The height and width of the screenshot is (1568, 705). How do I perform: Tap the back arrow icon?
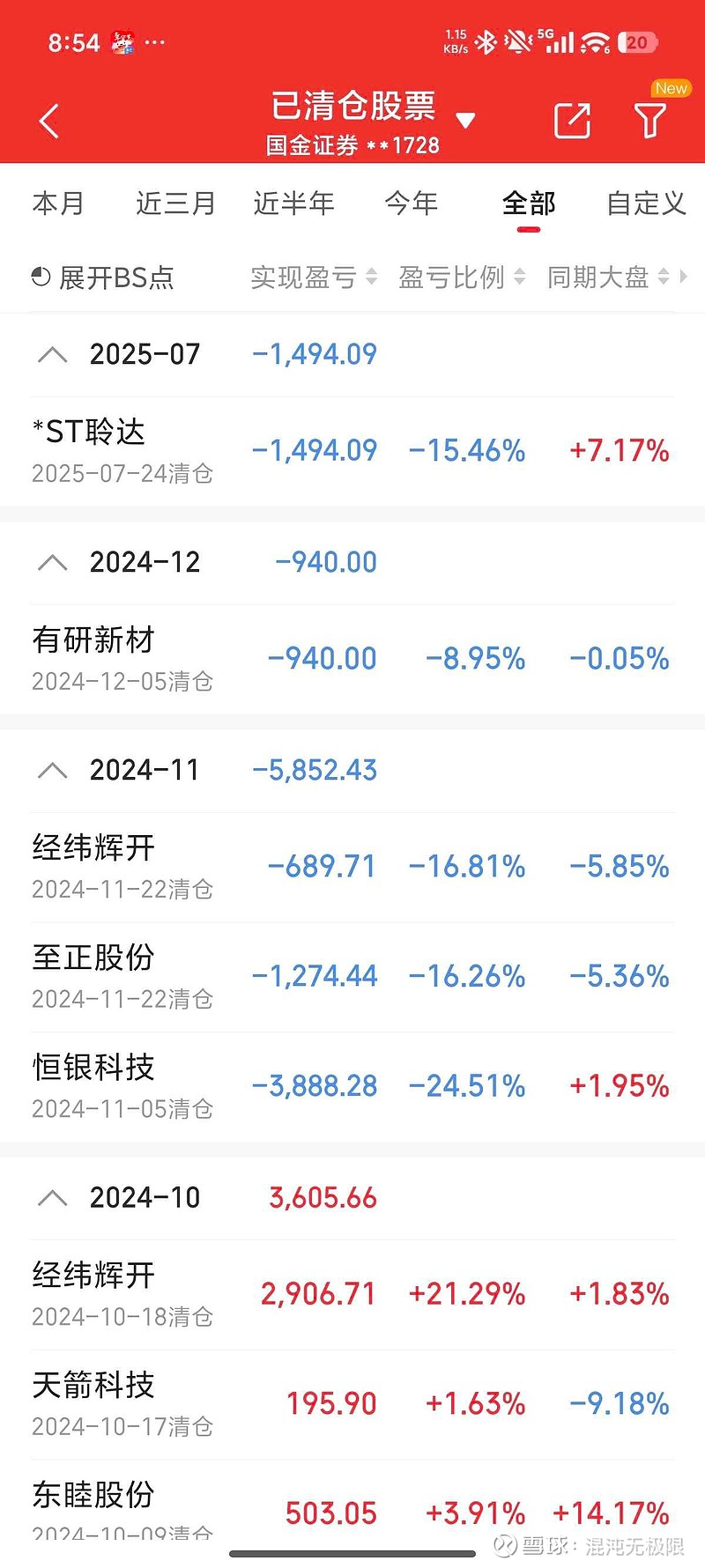click(x=48, y=120)
